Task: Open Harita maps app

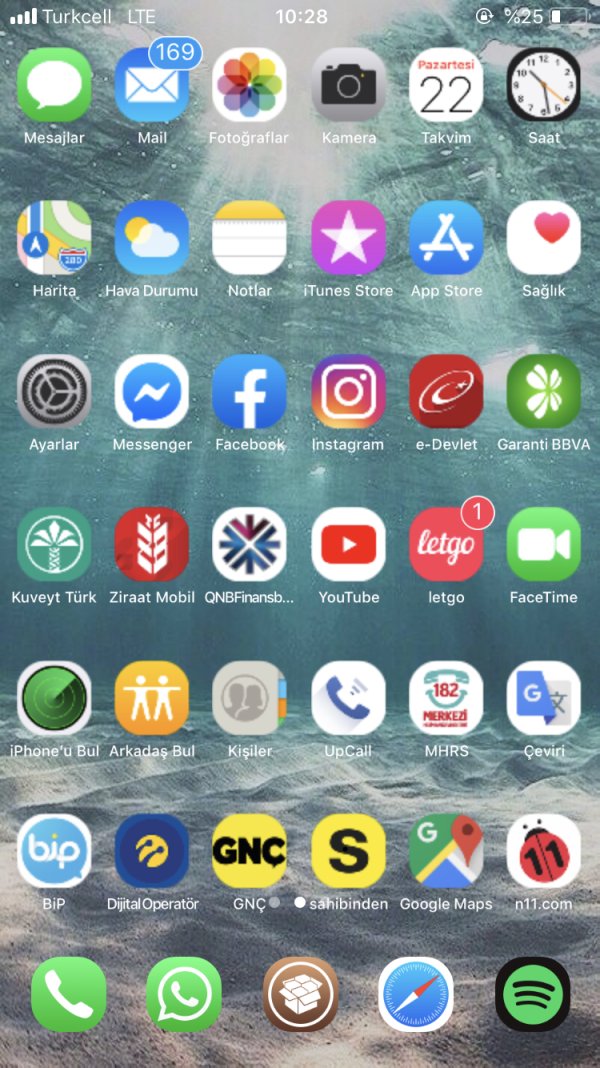Action: click(x=54, y=238)
